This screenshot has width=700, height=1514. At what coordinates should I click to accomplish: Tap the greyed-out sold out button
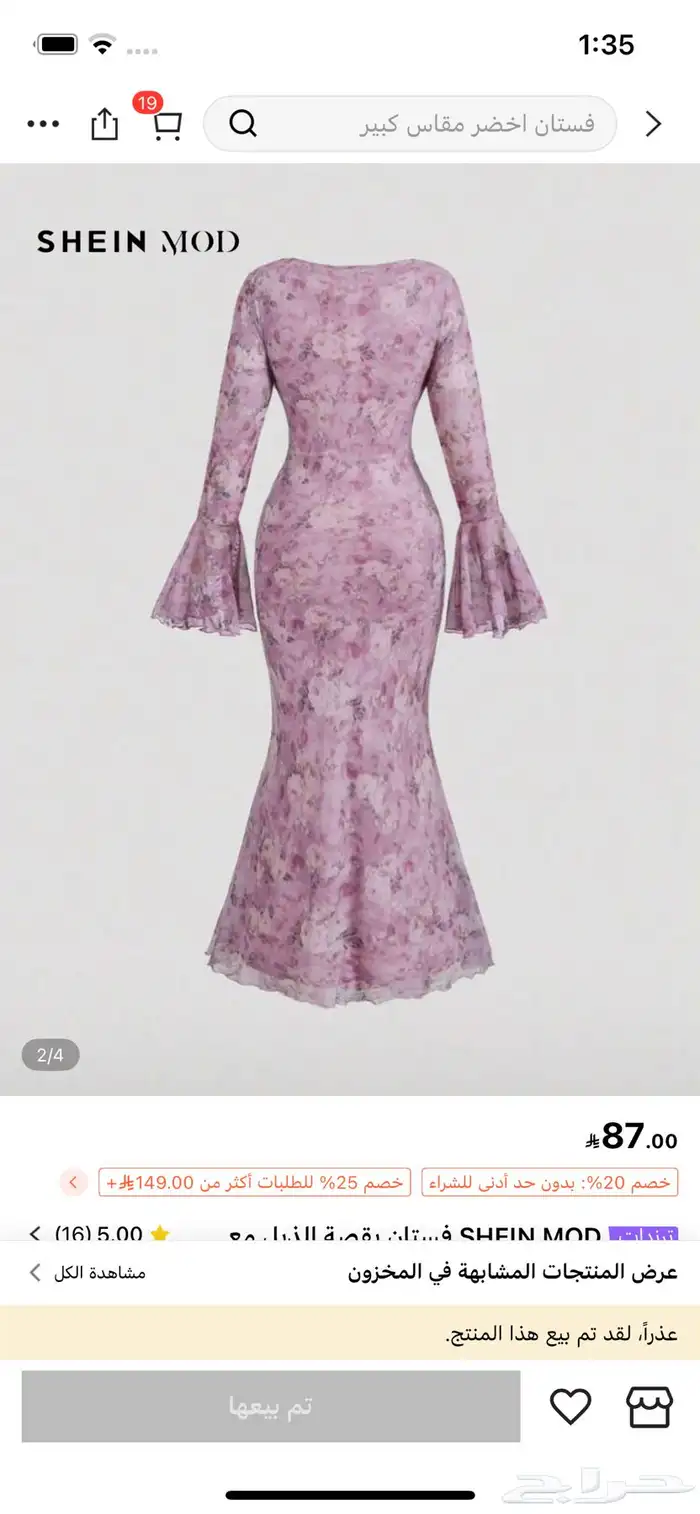pyautogui.click(x=271, y=1406)
